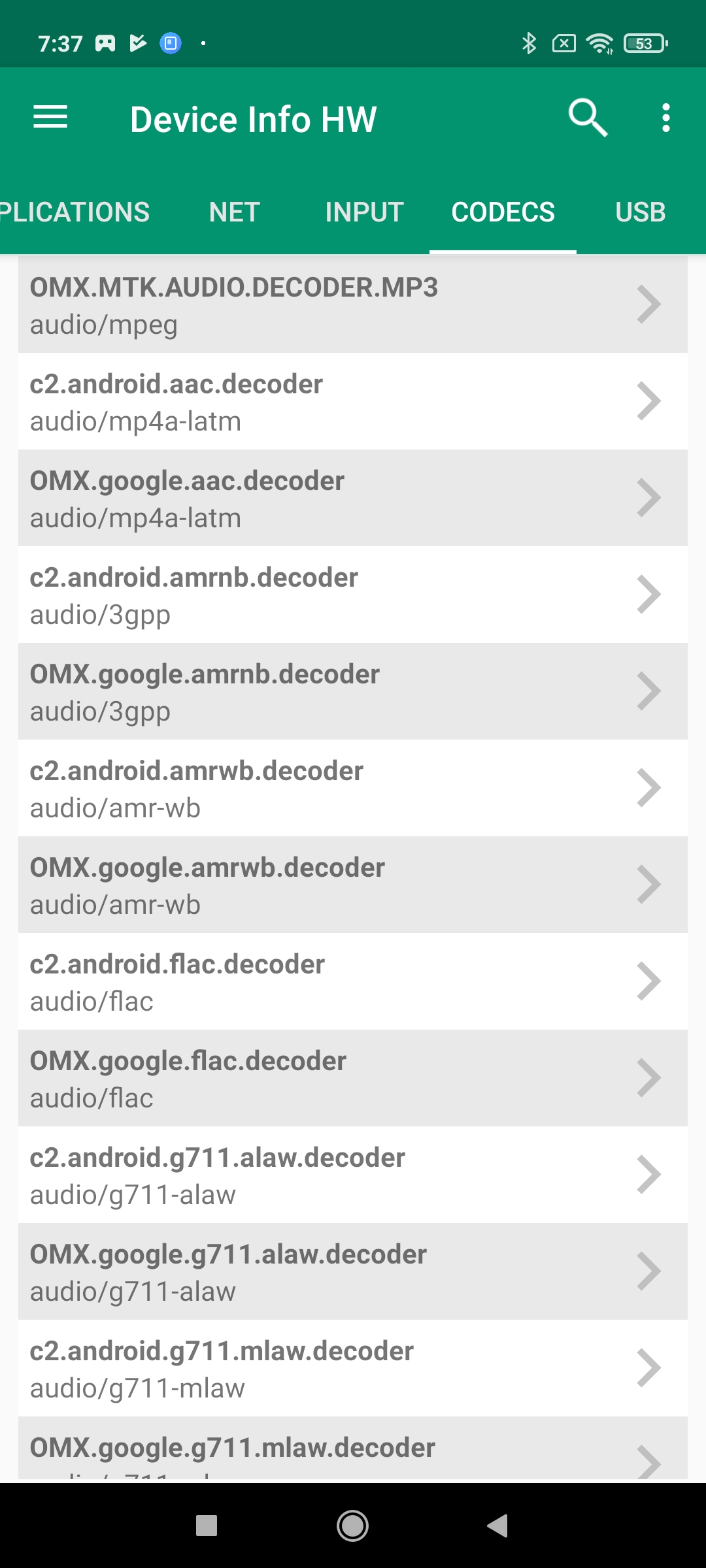This screenshot has height=1568, width=706.
Task: Open c2.android.flac.decoder codec
Action: click(x=353, y=981)
